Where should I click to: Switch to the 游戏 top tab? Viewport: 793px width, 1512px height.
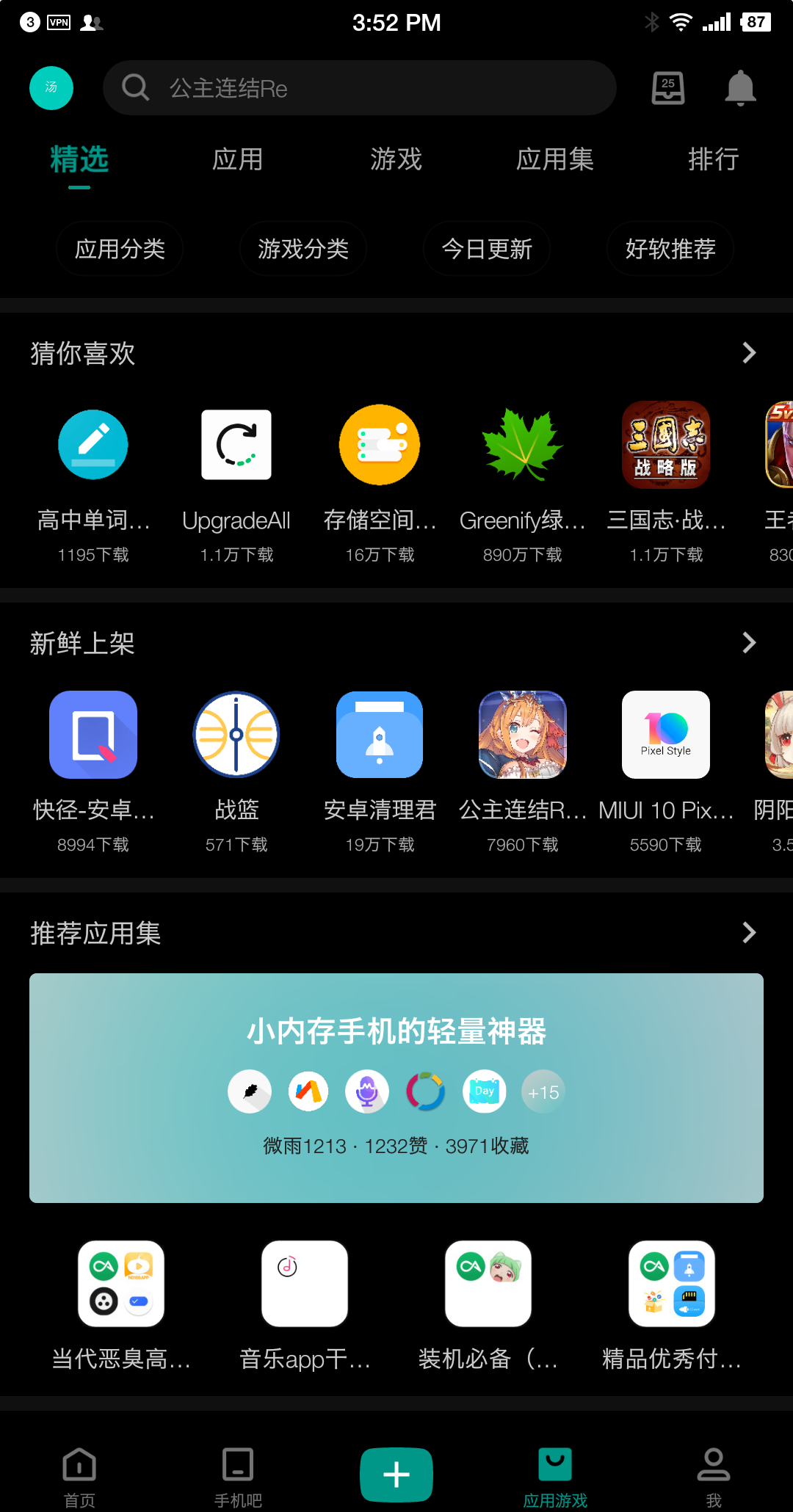396,159
